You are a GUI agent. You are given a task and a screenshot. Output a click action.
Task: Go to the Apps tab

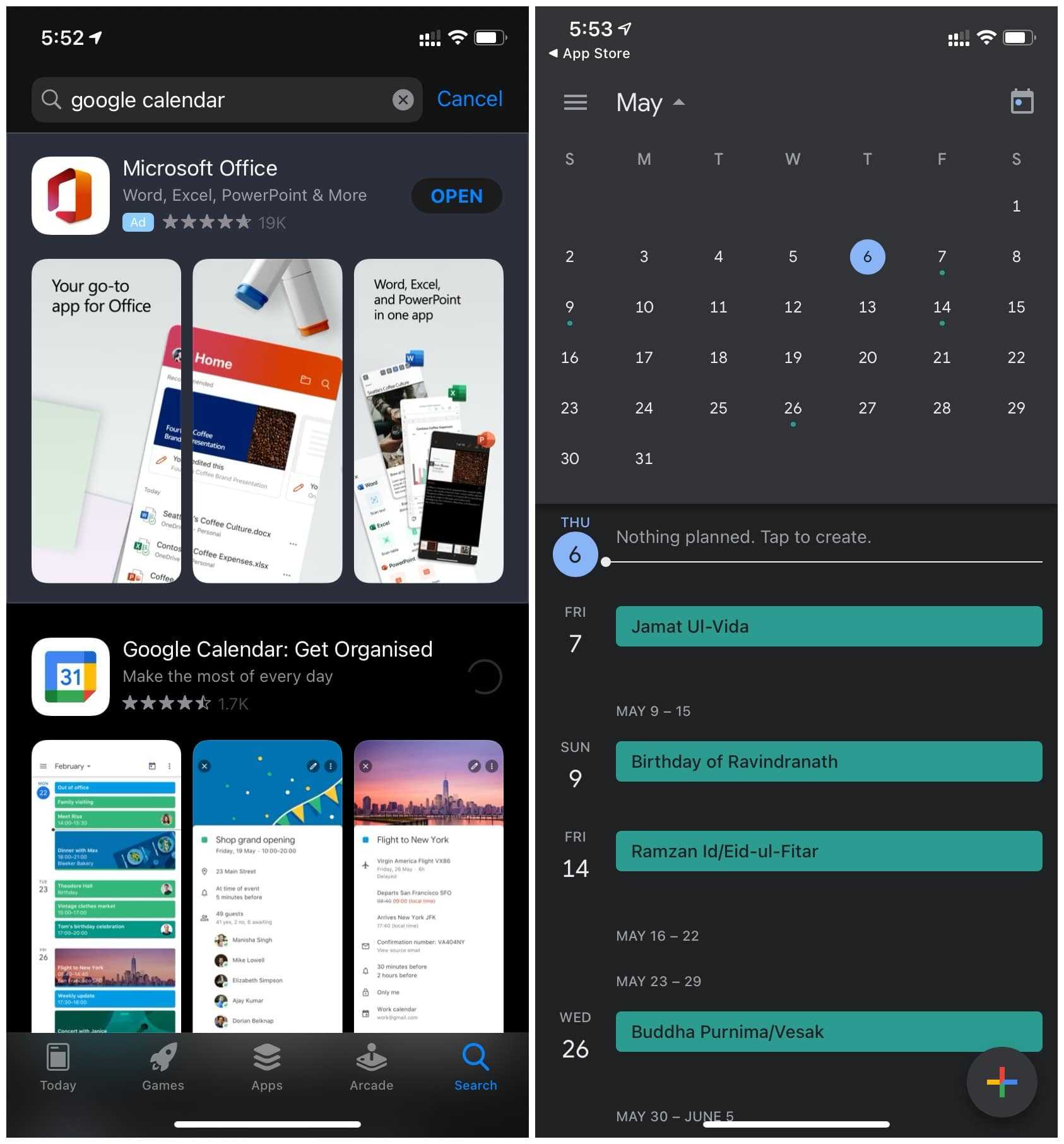267,1068
